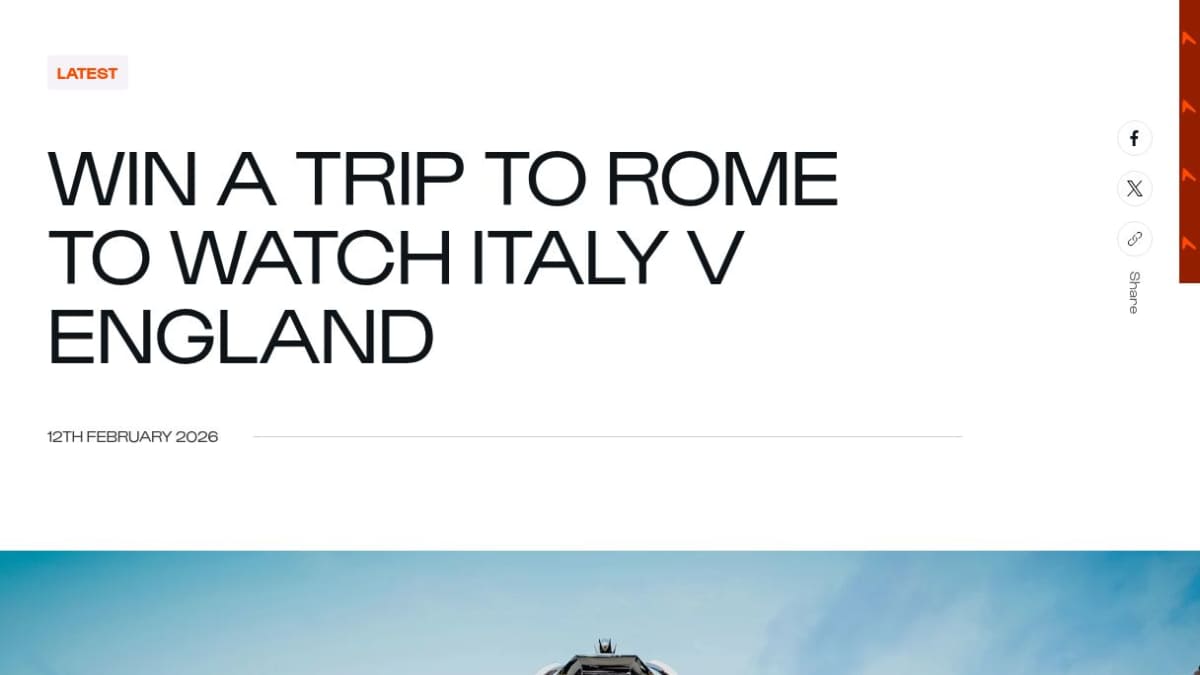
Task: Share this article on Facebook
Action: [x=1134, y=139]
